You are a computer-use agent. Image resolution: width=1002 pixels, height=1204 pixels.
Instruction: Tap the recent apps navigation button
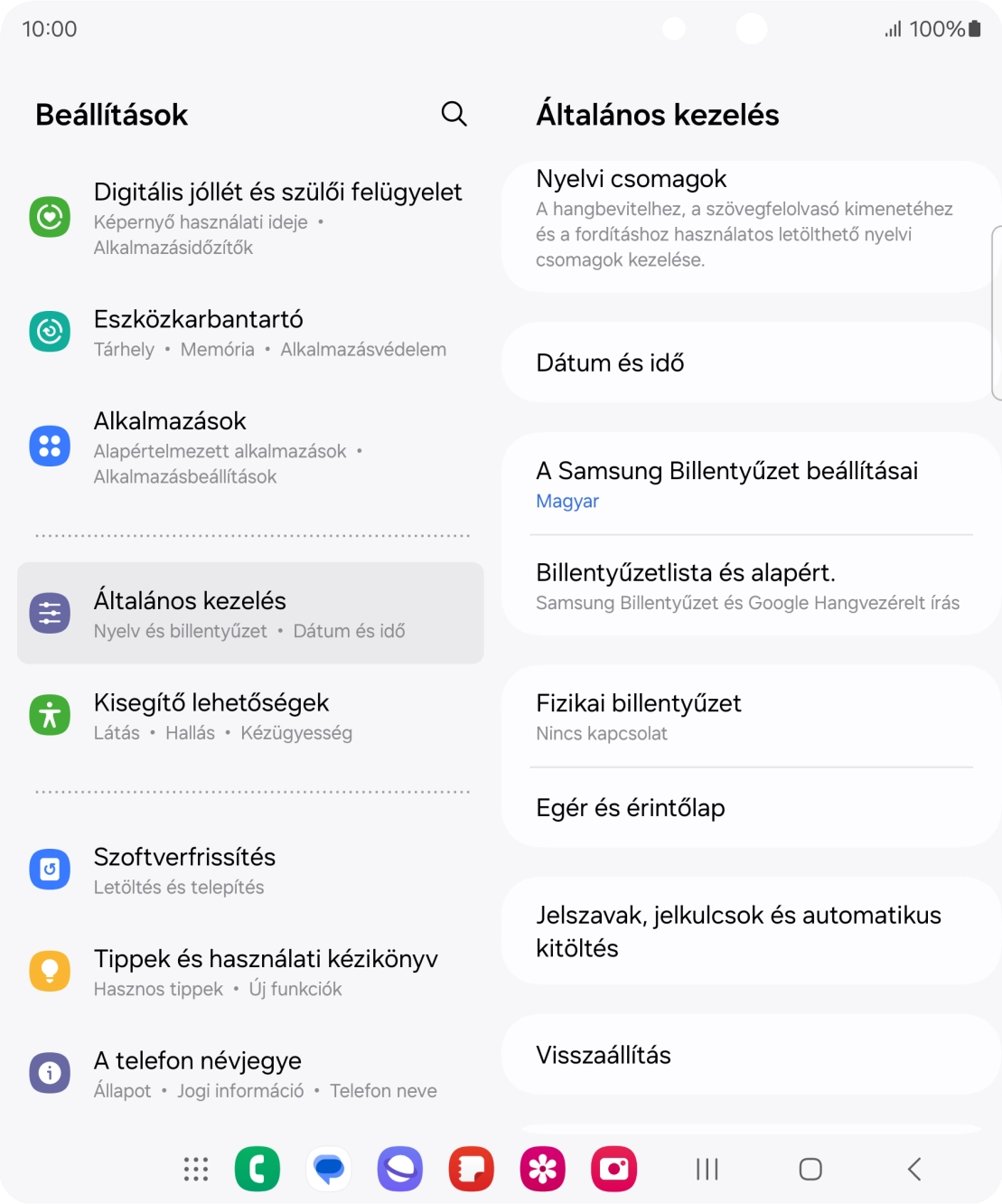click(x=706, y=1169)
